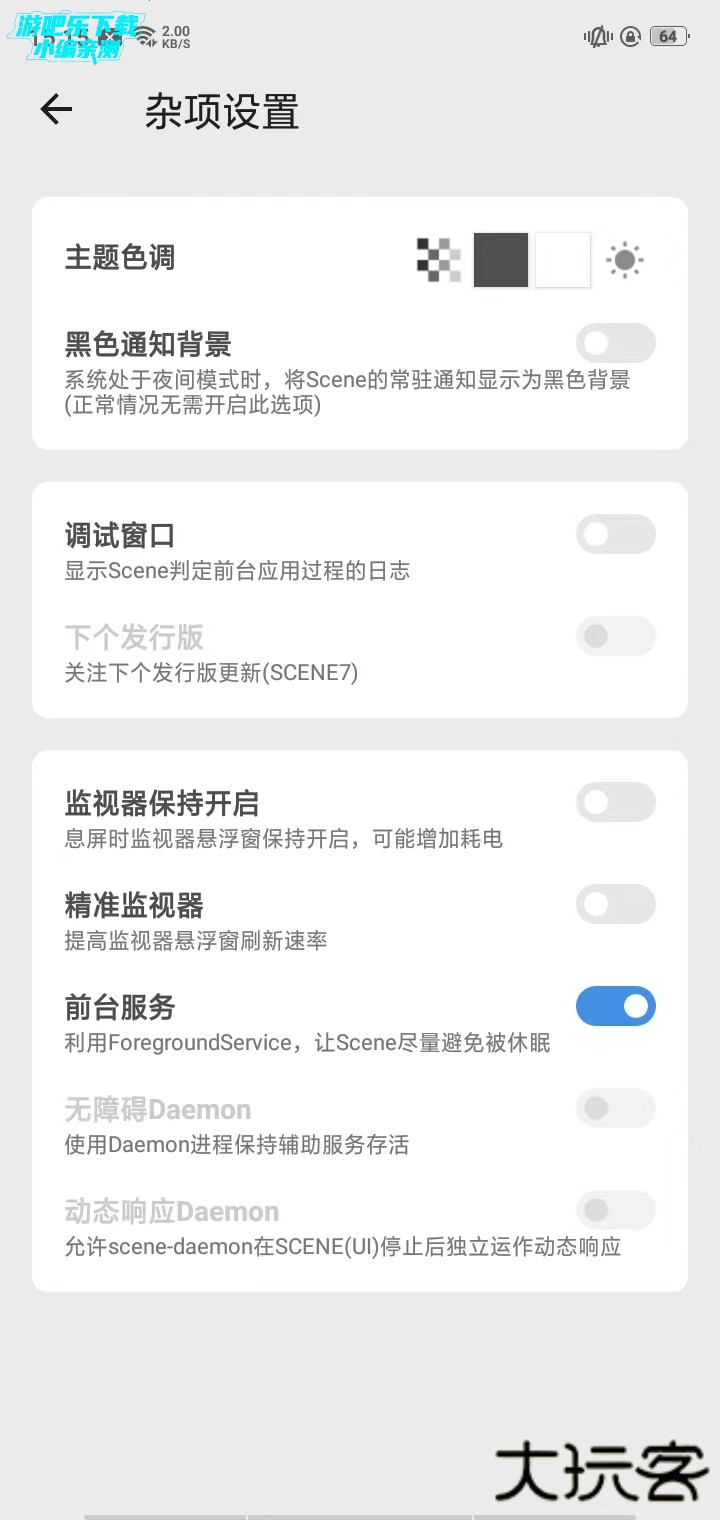Select the checkered transparent theme

(x=439, y=260)
